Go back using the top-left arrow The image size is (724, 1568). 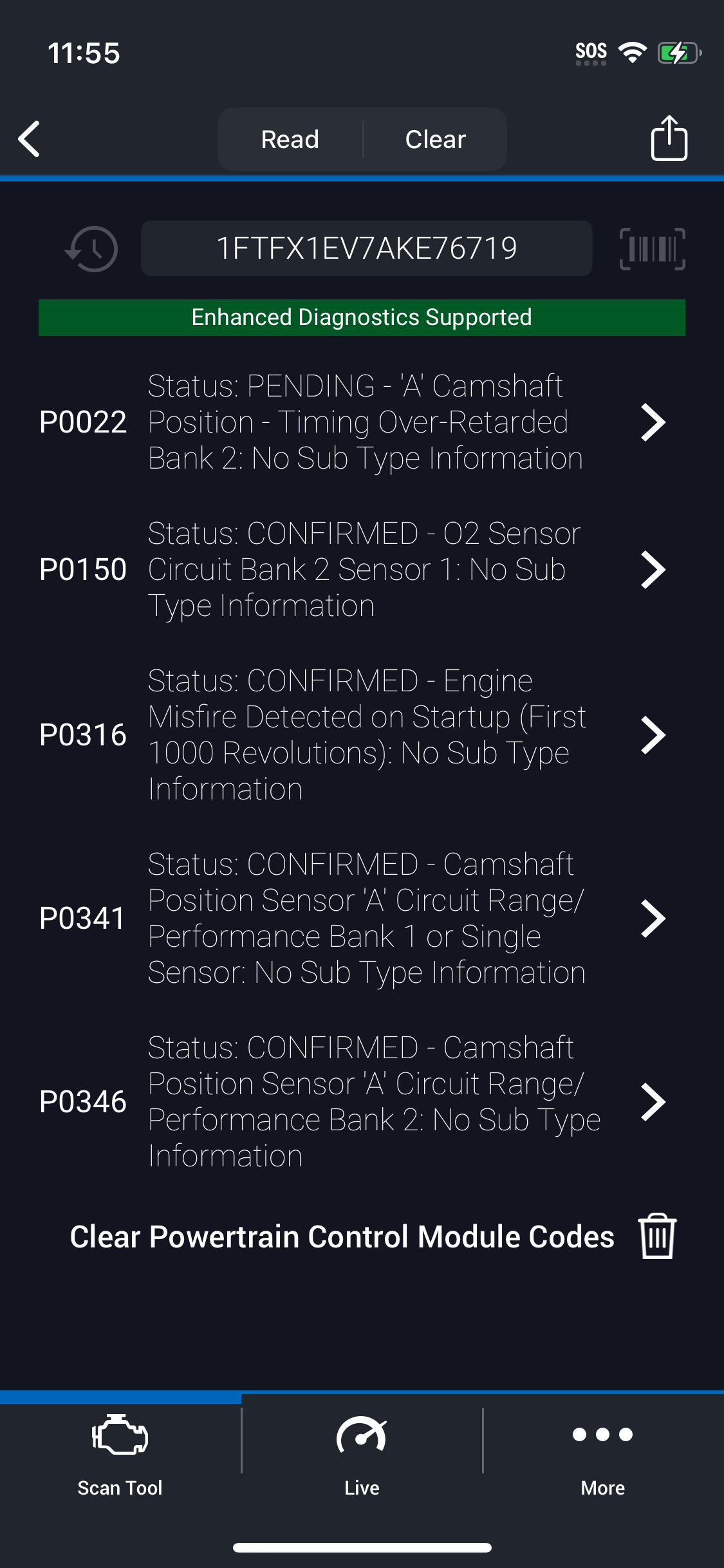pyautogui.click(x=30, y=139)
